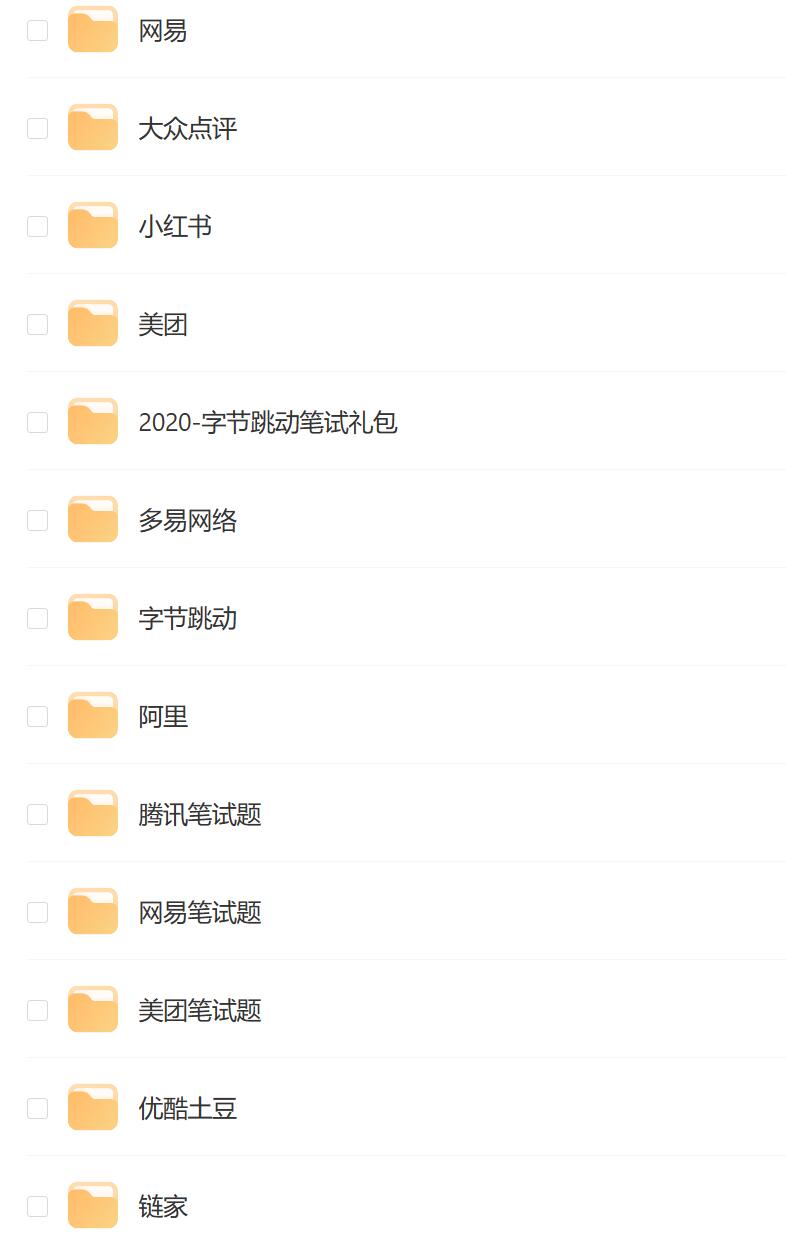Click the 2020-字节跳动笔试礼包 folder icon

coord(91,423)
